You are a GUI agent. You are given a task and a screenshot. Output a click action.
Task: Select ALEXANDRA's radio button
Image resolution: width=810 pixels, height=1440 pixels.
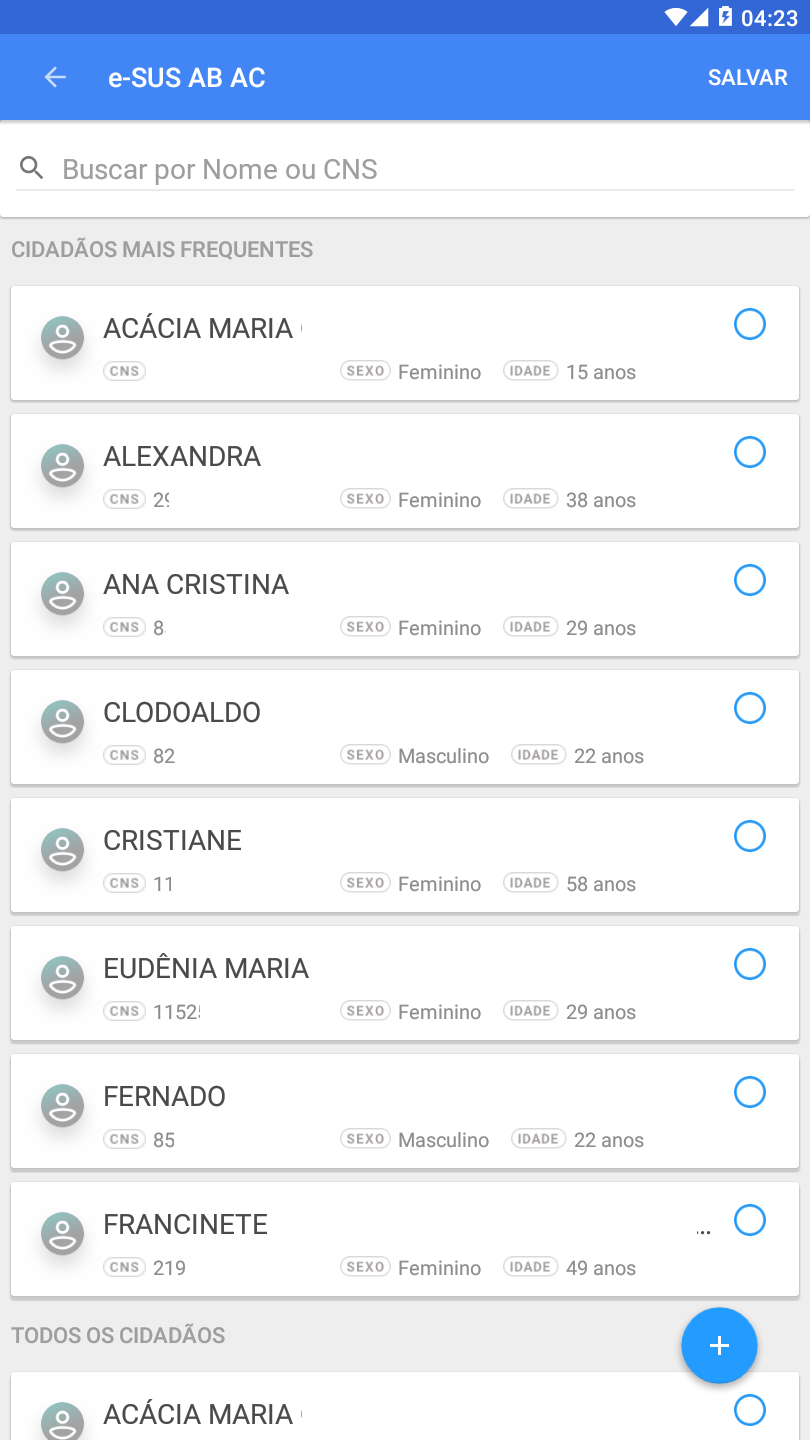point(750,452)
